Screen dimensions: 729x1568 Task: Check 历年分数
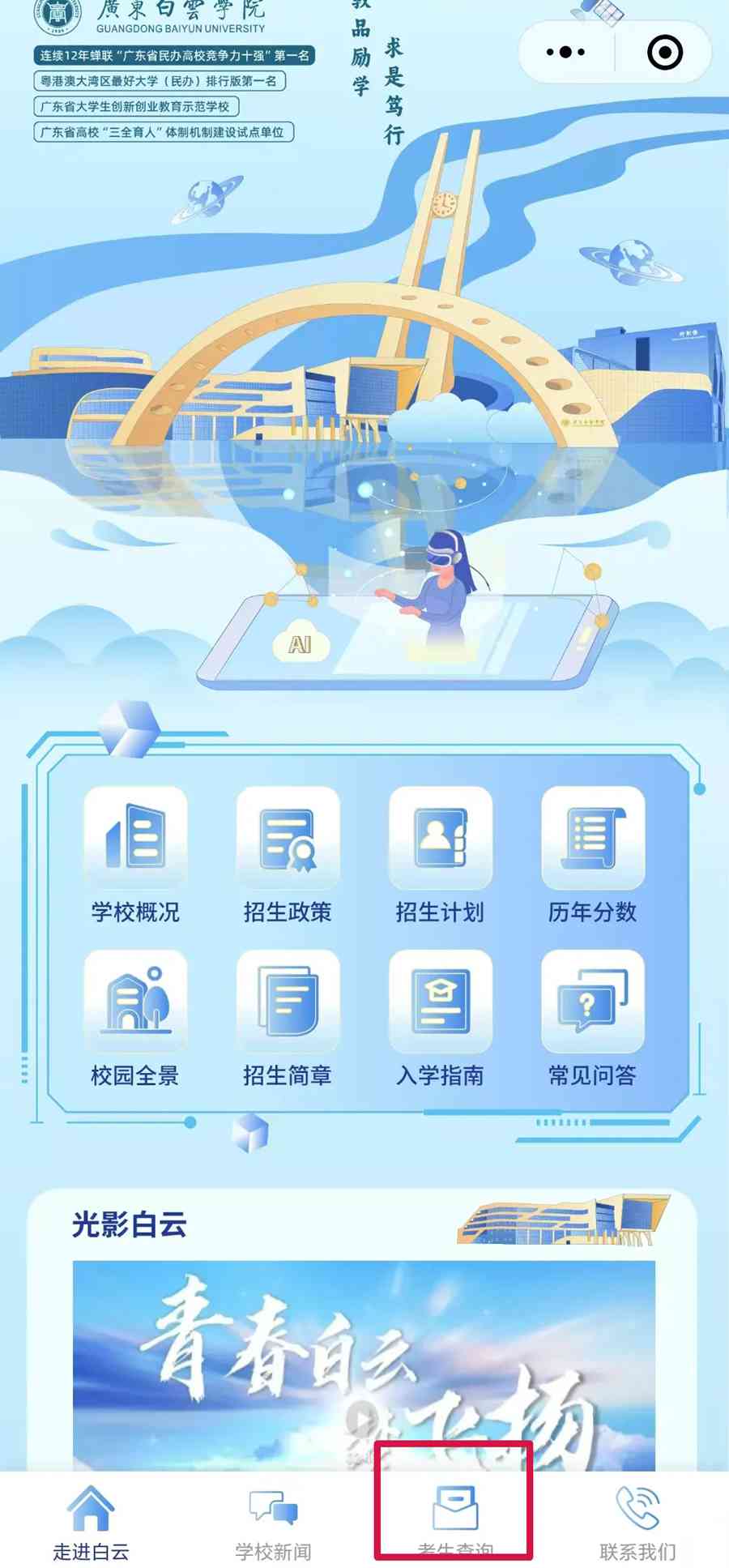[592, 856]
